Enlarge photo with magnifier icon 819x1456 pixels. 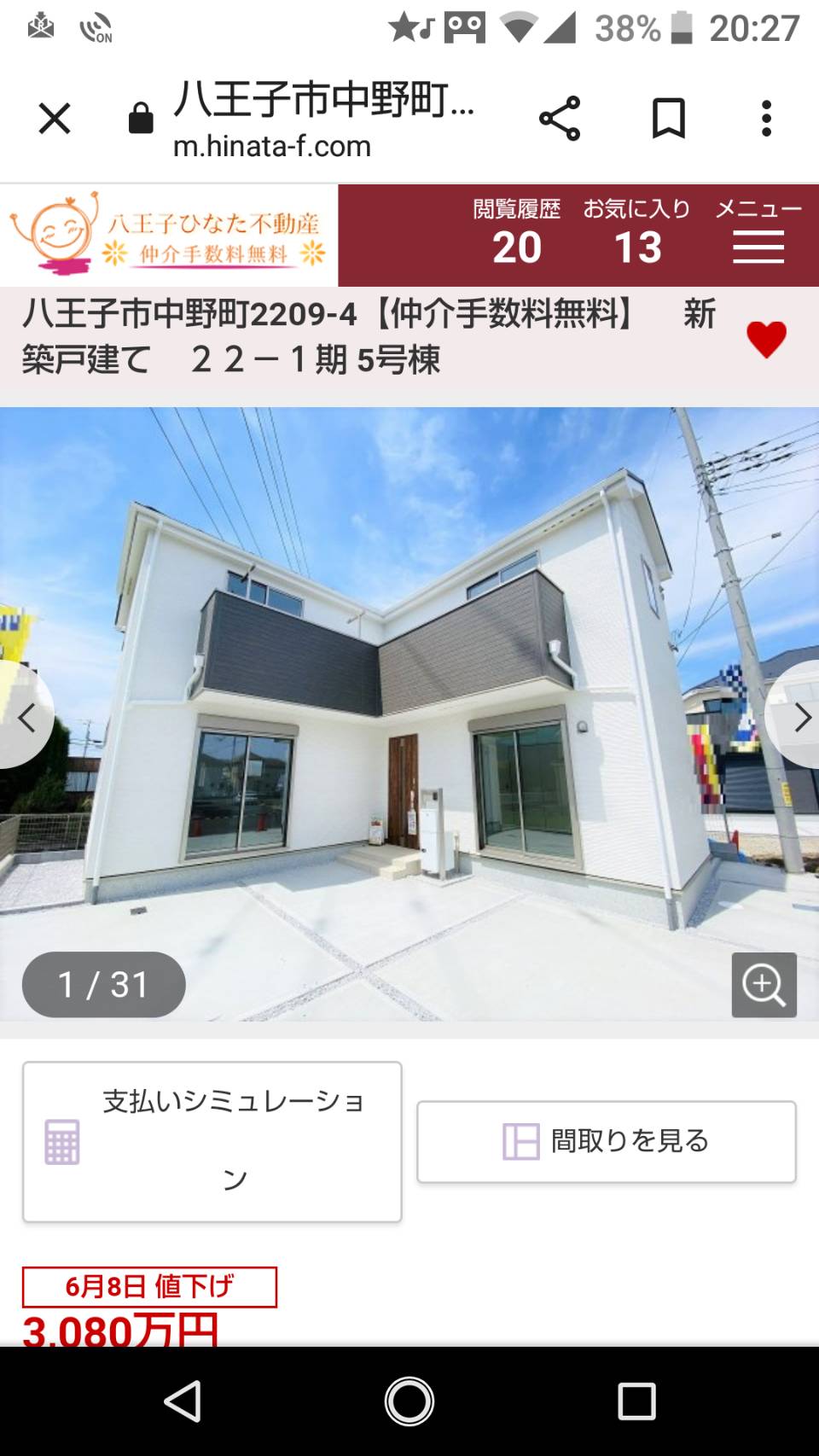click(764, 985)
